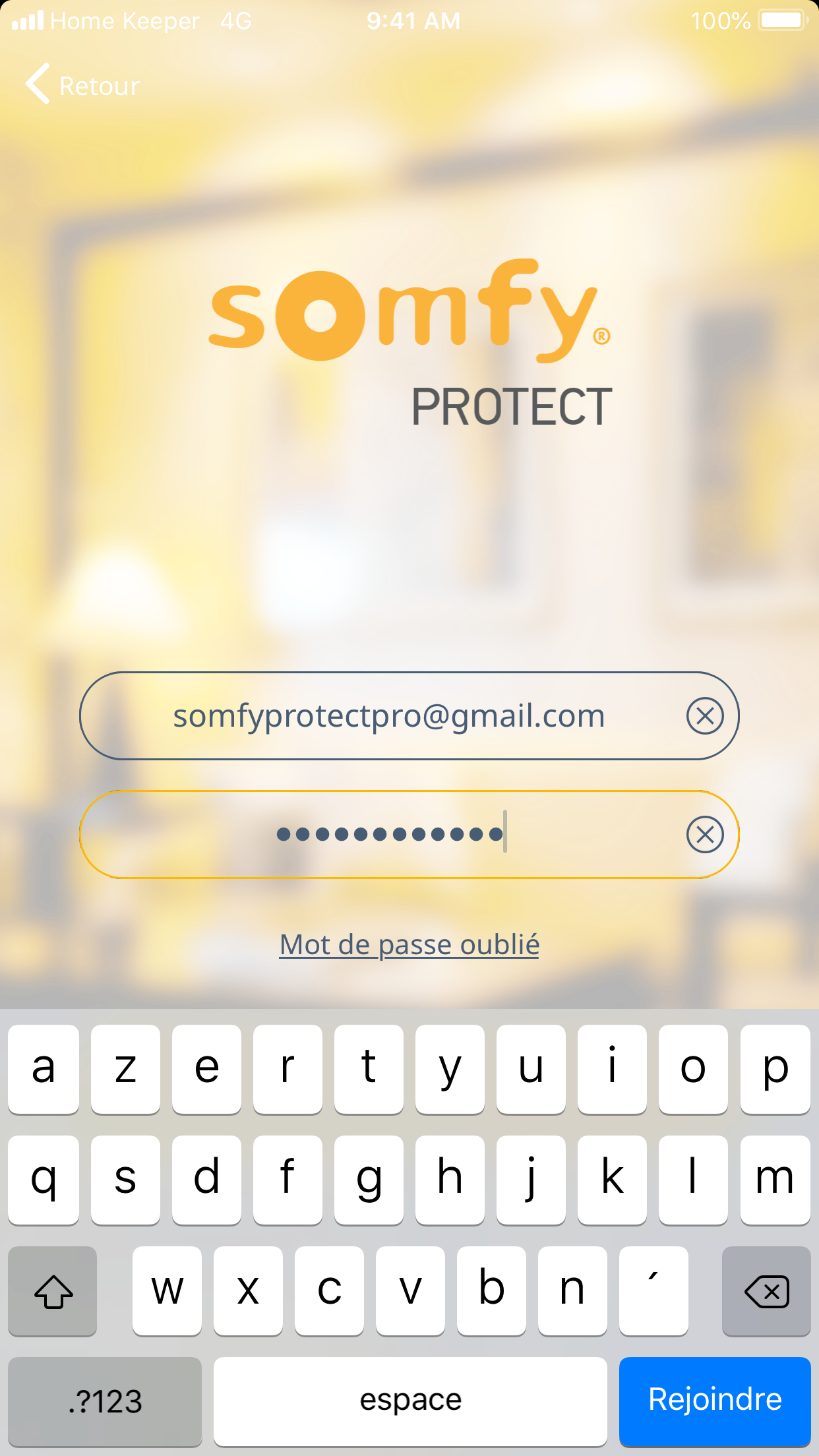Switch keyboard to .?123 symbols
The height and width of the screenshot is (1456, 819).
click(x=105, y=1401)
